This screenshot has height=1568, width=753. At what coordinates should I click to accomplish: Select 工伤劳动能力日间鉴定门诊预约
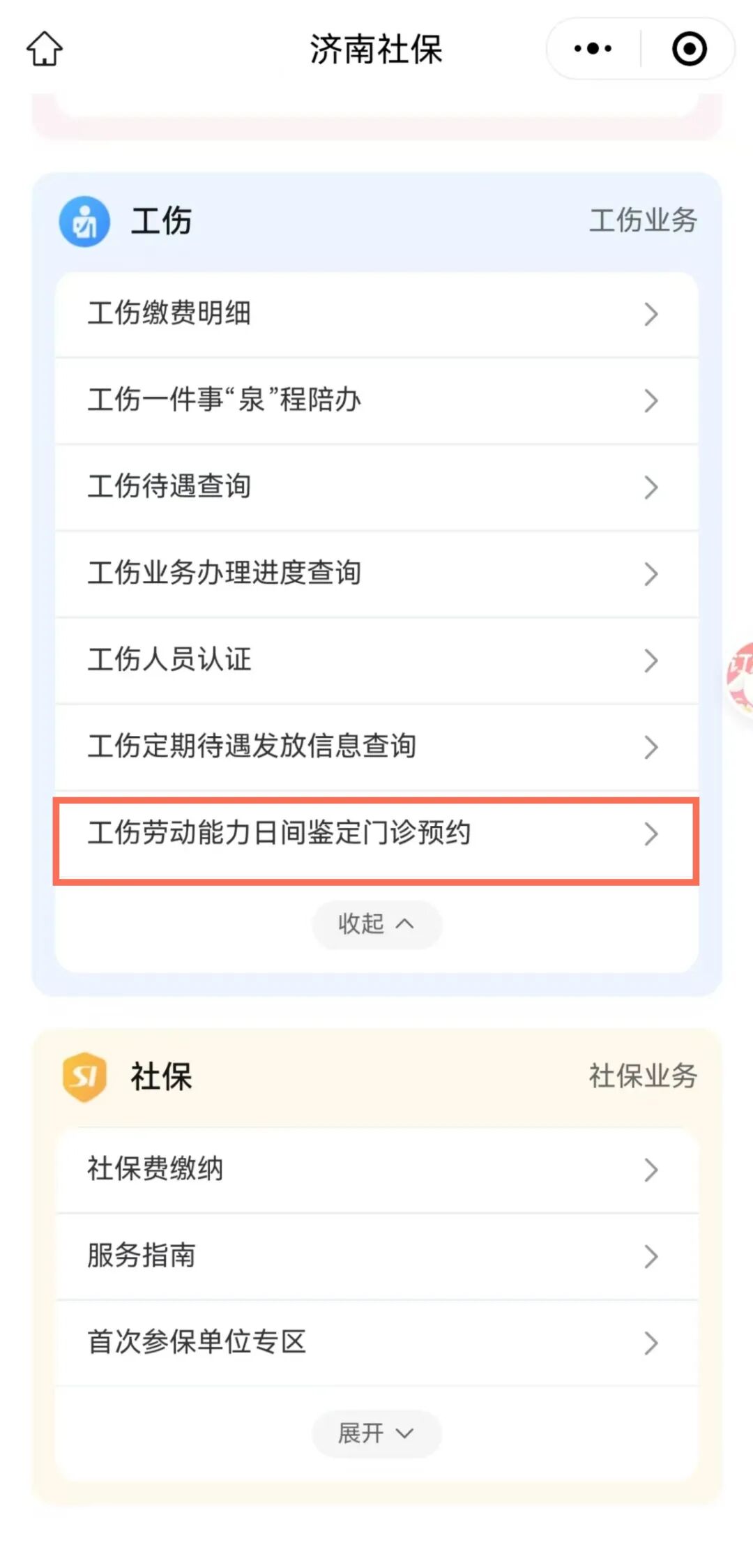(x=376, y=834)
